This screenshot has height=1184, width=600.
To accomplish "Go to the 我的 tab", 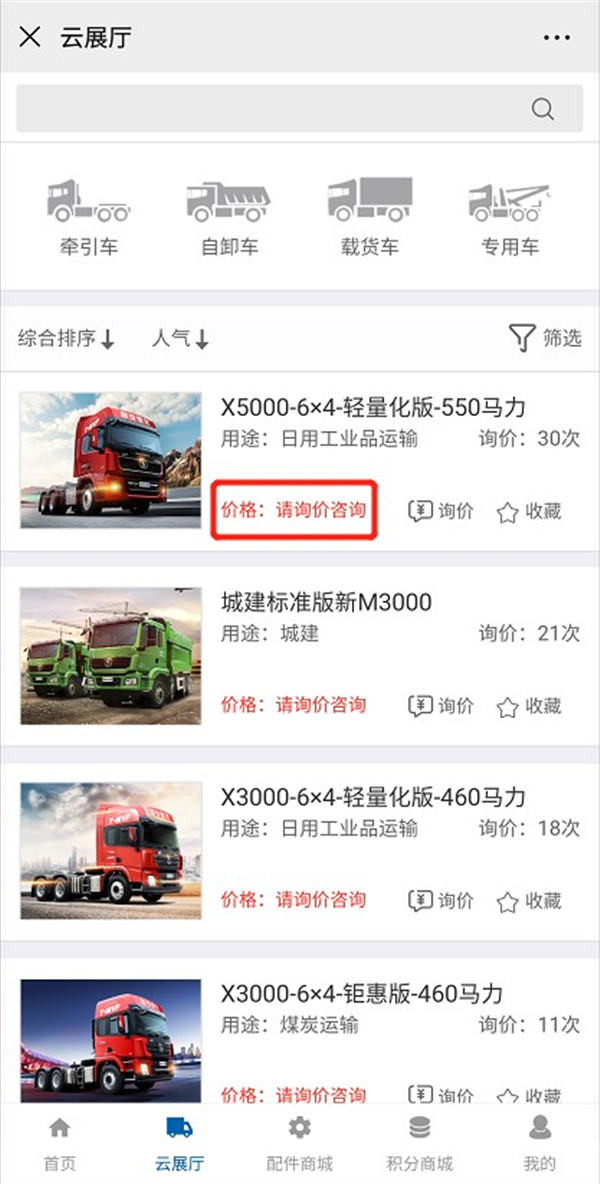I will pos(539,1144).
